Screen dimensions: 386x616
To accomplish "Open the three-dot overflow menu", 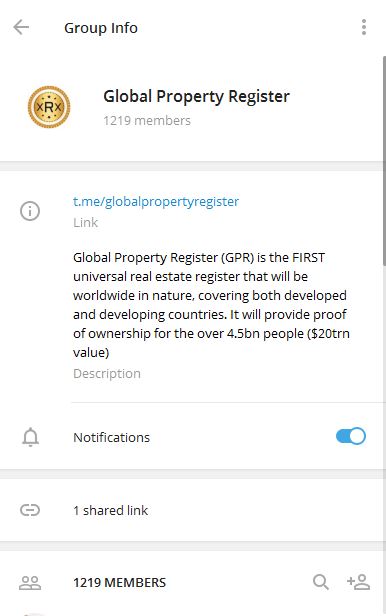I will pyautogui.click(x=364, y=28).
